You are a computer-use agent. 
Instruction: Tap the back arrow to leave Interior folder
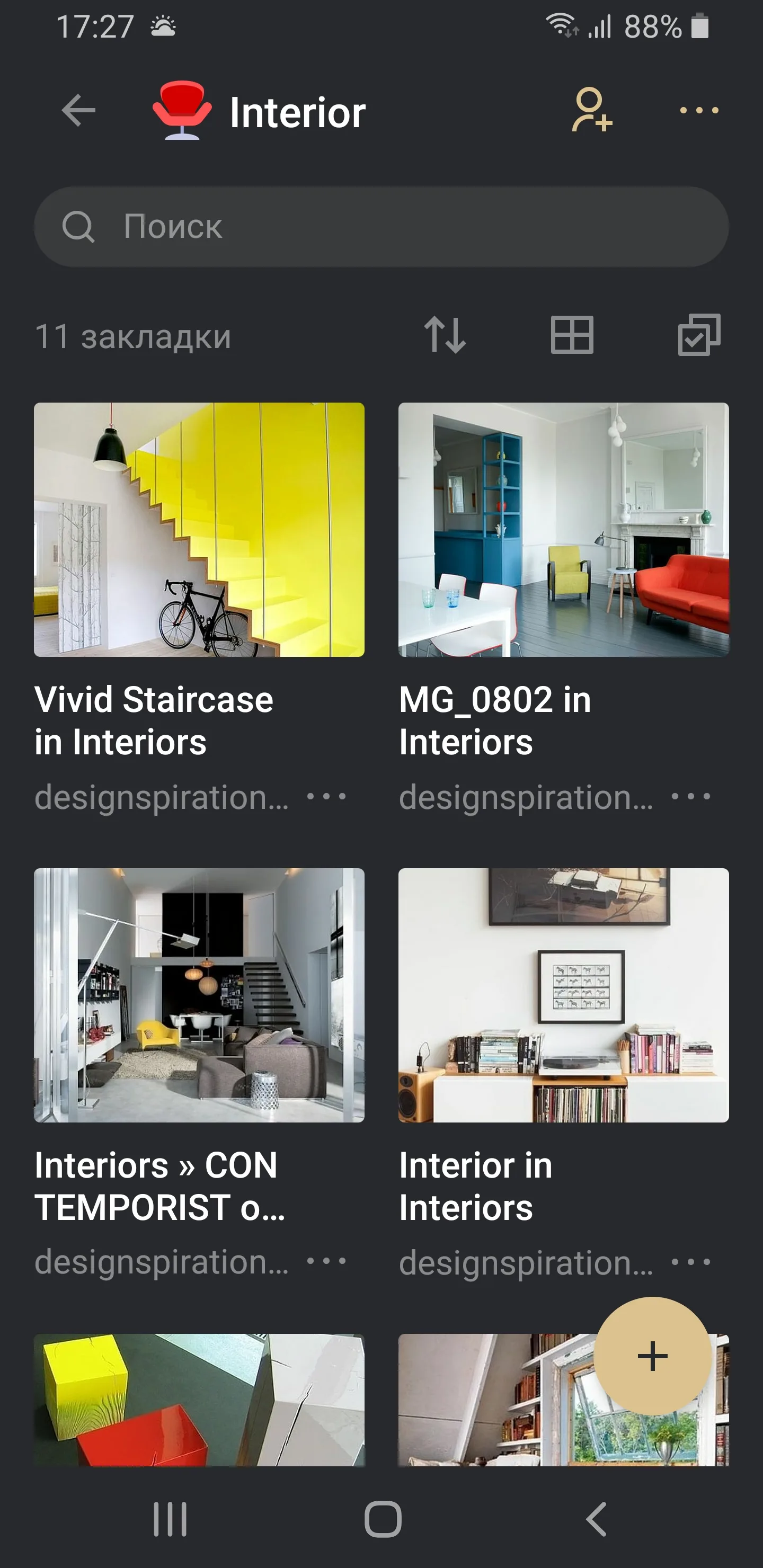coord(77,111)
